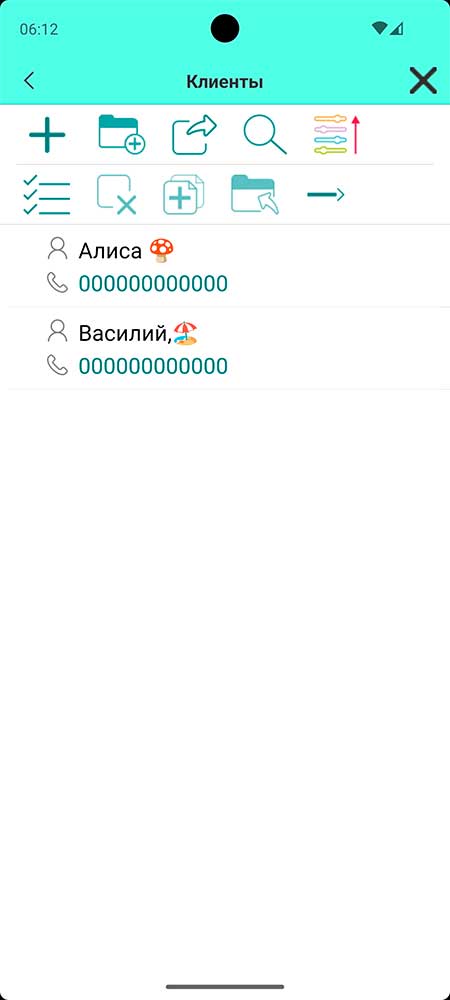Tap the select-all checklist icon
Screen dimensions: 450x1000
click(47, 195)
